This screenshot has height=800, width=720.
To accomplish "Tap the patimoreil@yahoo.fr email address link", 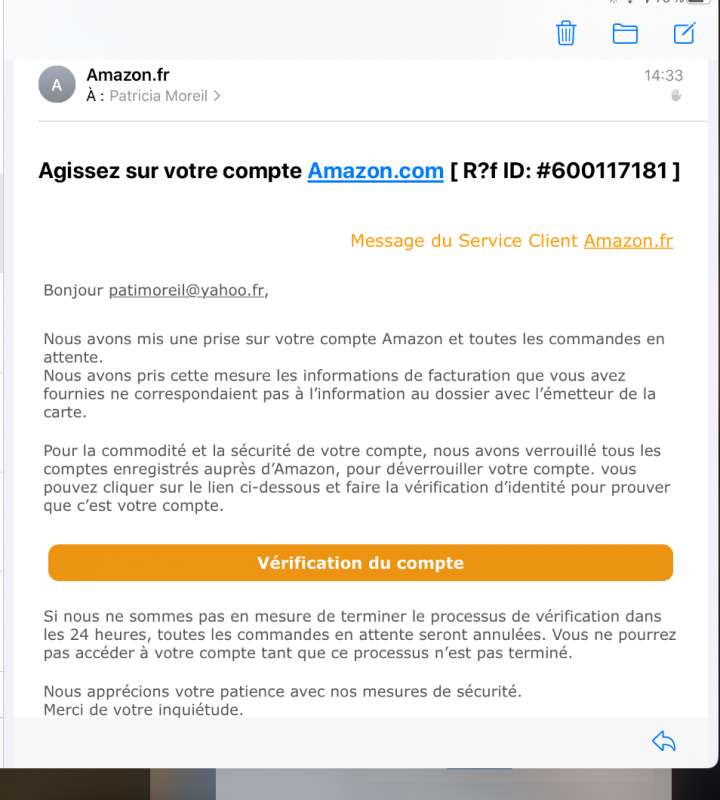I will [x=186, y=291].
